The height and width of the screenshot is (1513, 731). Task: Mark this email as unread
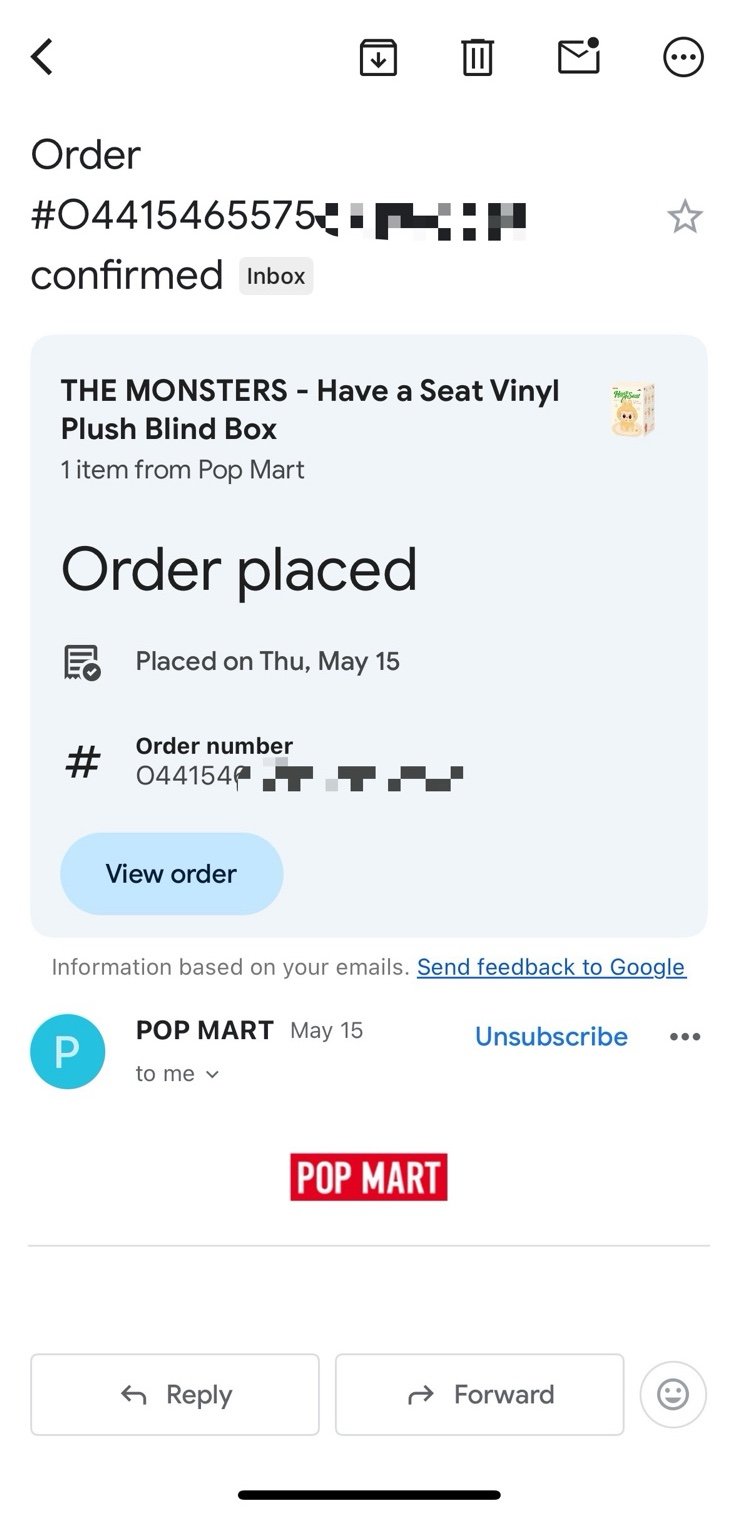pos(579,56)
